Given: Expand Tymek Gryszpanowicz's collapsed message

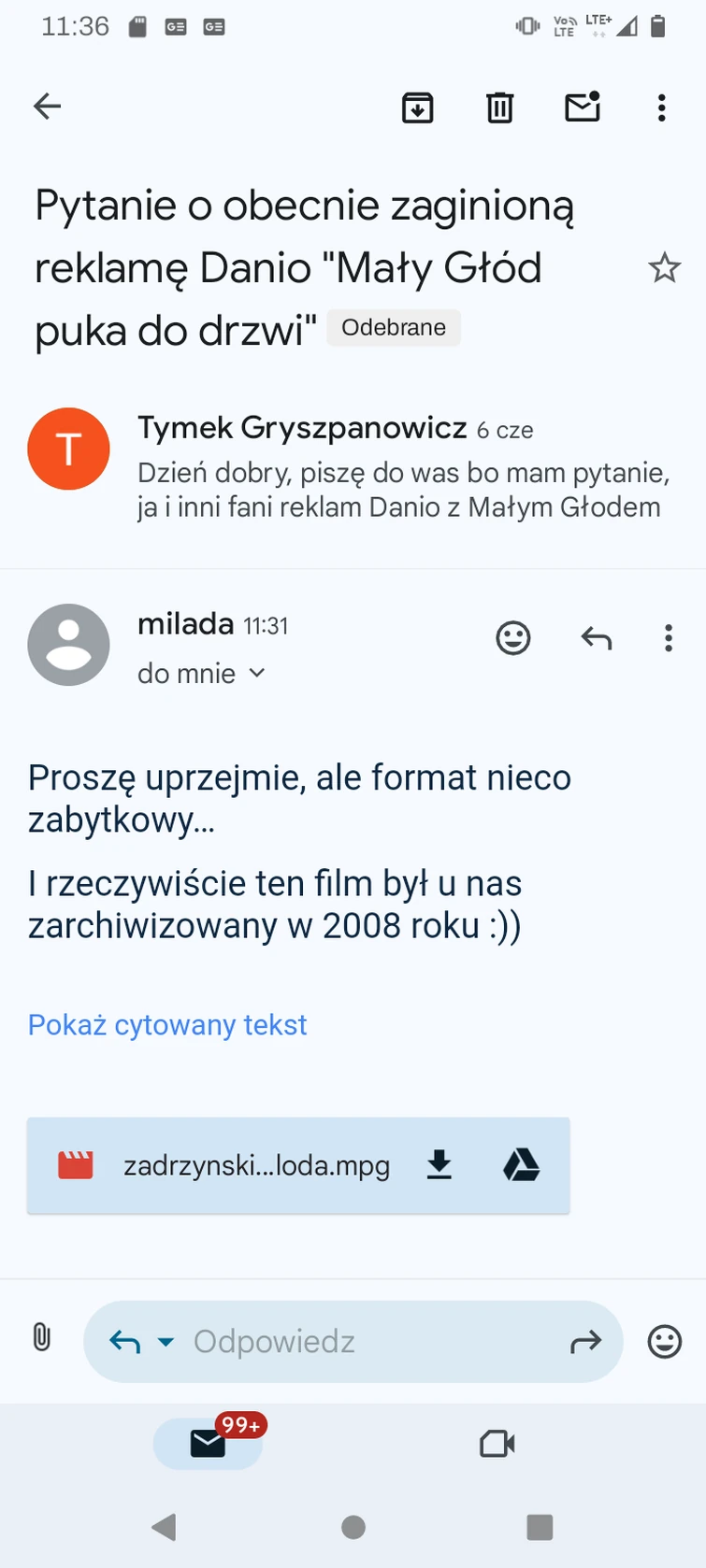Looking at the screenshot, I should tap(402, 466).
